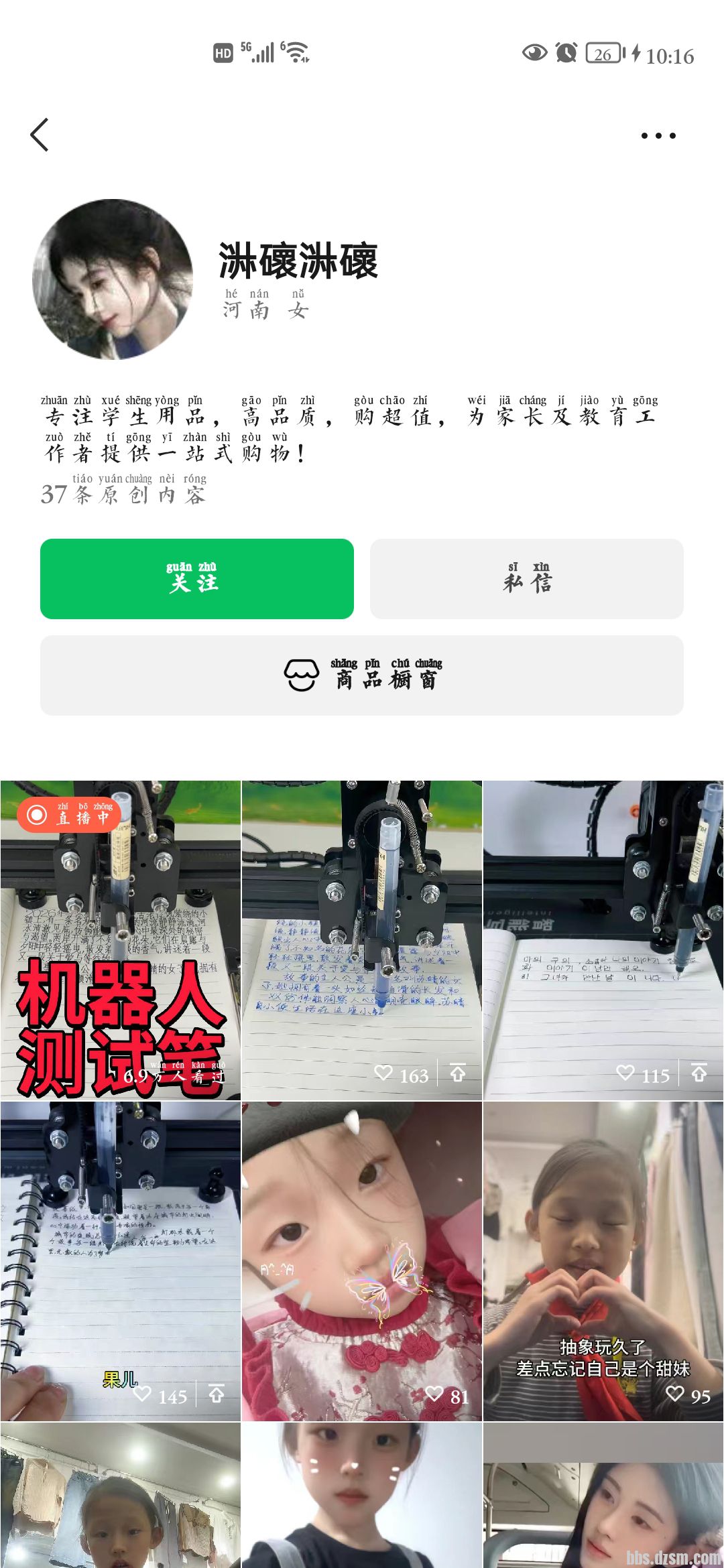Open the video with 163 likes
Image resolution: width=724 pixels, height=1568 pixels.
pos(362,938)
